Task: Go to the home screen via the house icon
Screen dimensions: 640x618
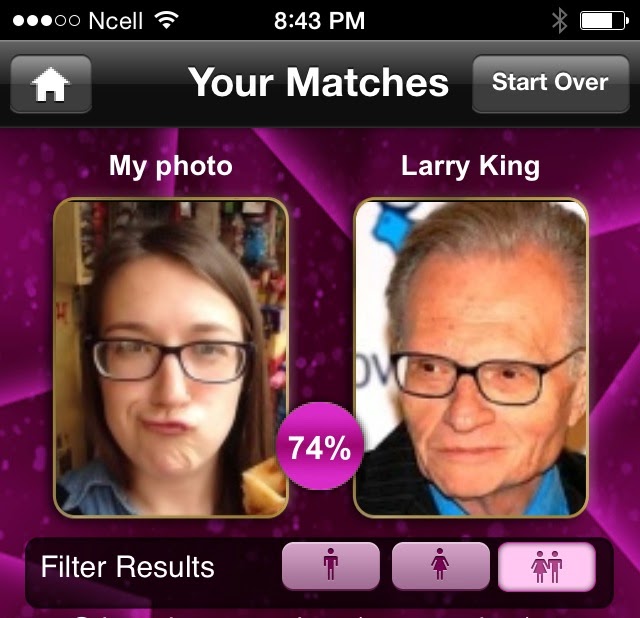Action: pyautogui.click(x=50, y=84)
